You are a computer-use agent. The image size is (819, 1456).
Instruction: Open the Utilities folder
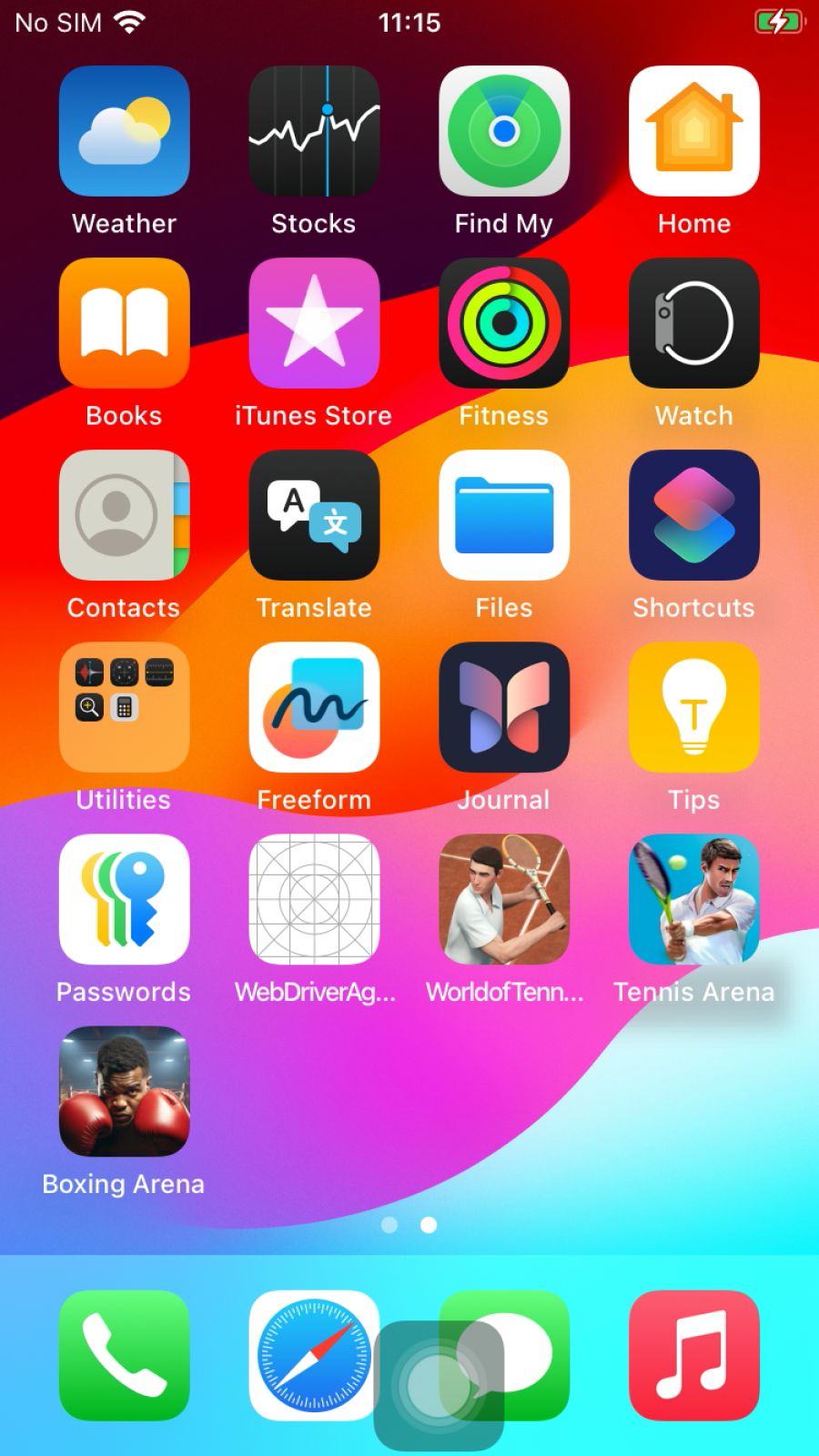(x=125, y=707)
